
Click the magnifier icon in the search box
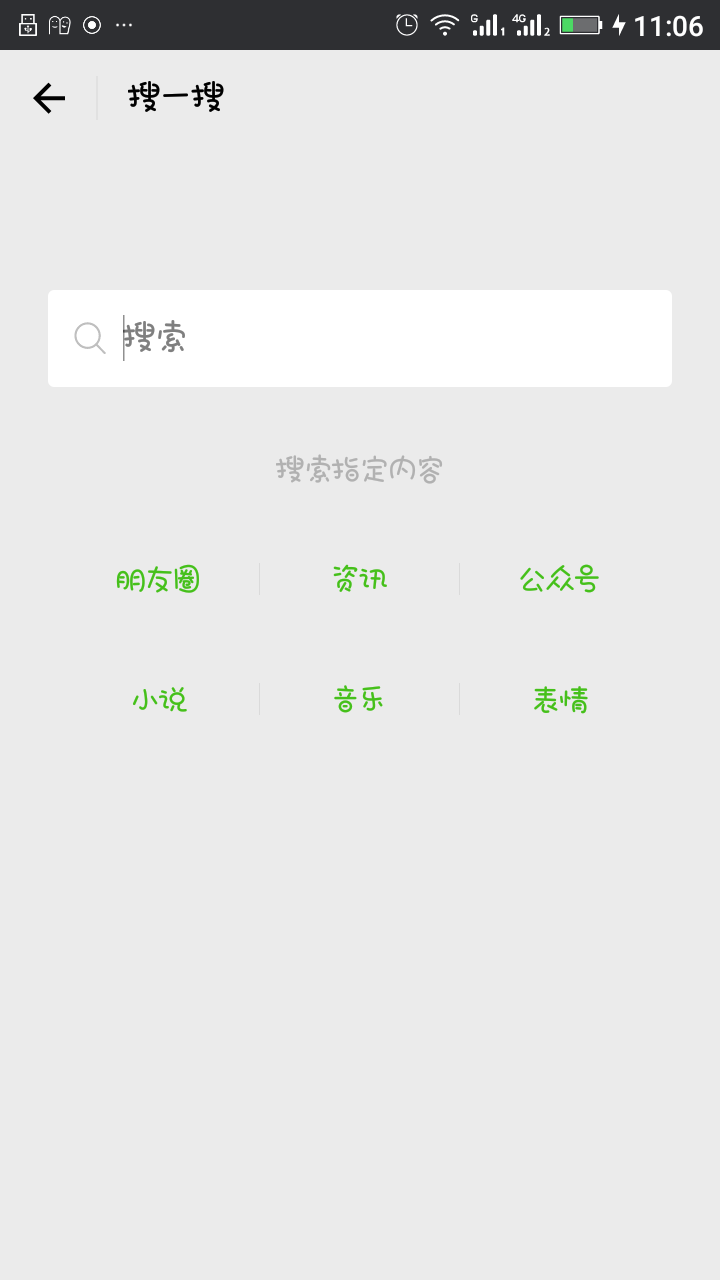point(88,338)
